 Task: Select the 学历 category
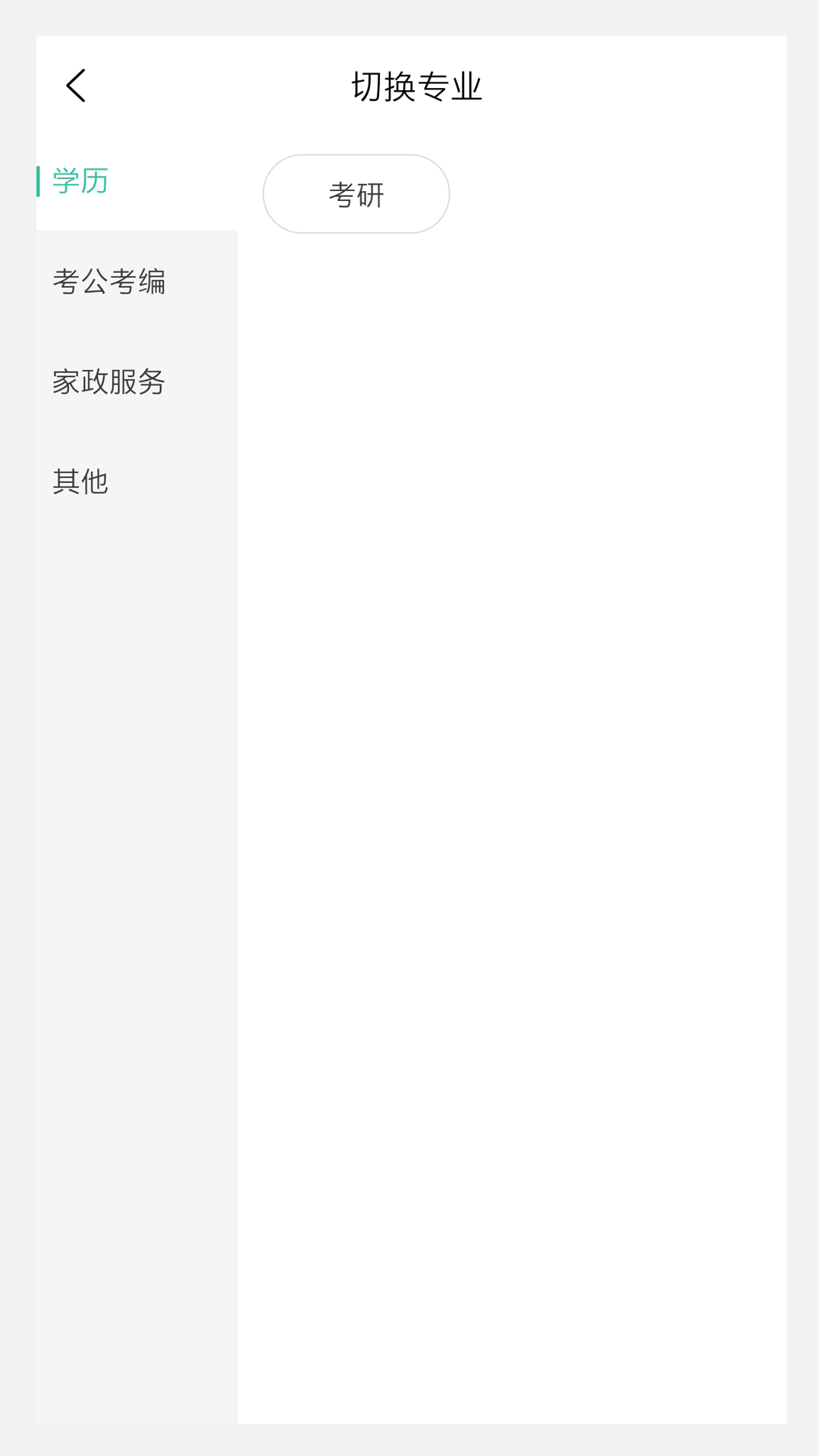(81, 181)
